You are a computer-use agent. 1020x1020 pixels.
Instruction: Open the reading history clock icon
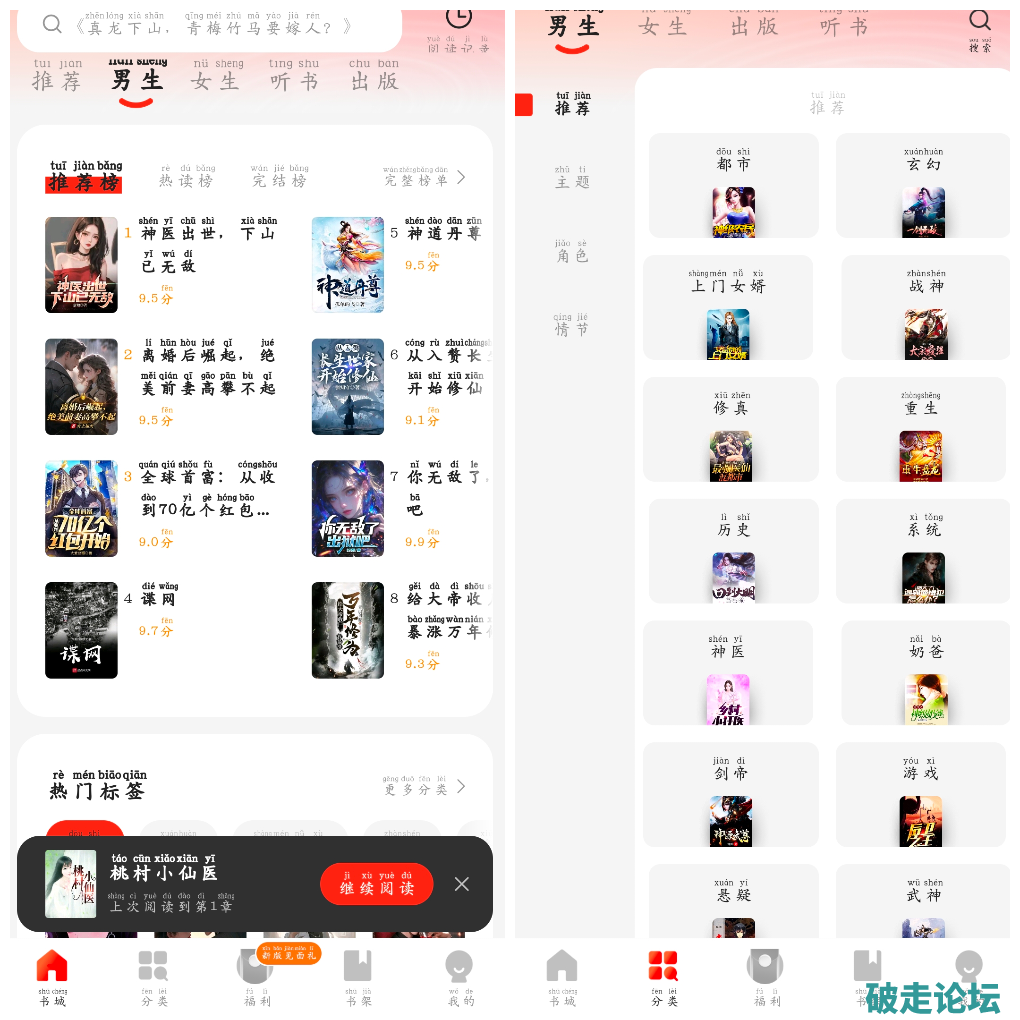[x=458, y=18]
